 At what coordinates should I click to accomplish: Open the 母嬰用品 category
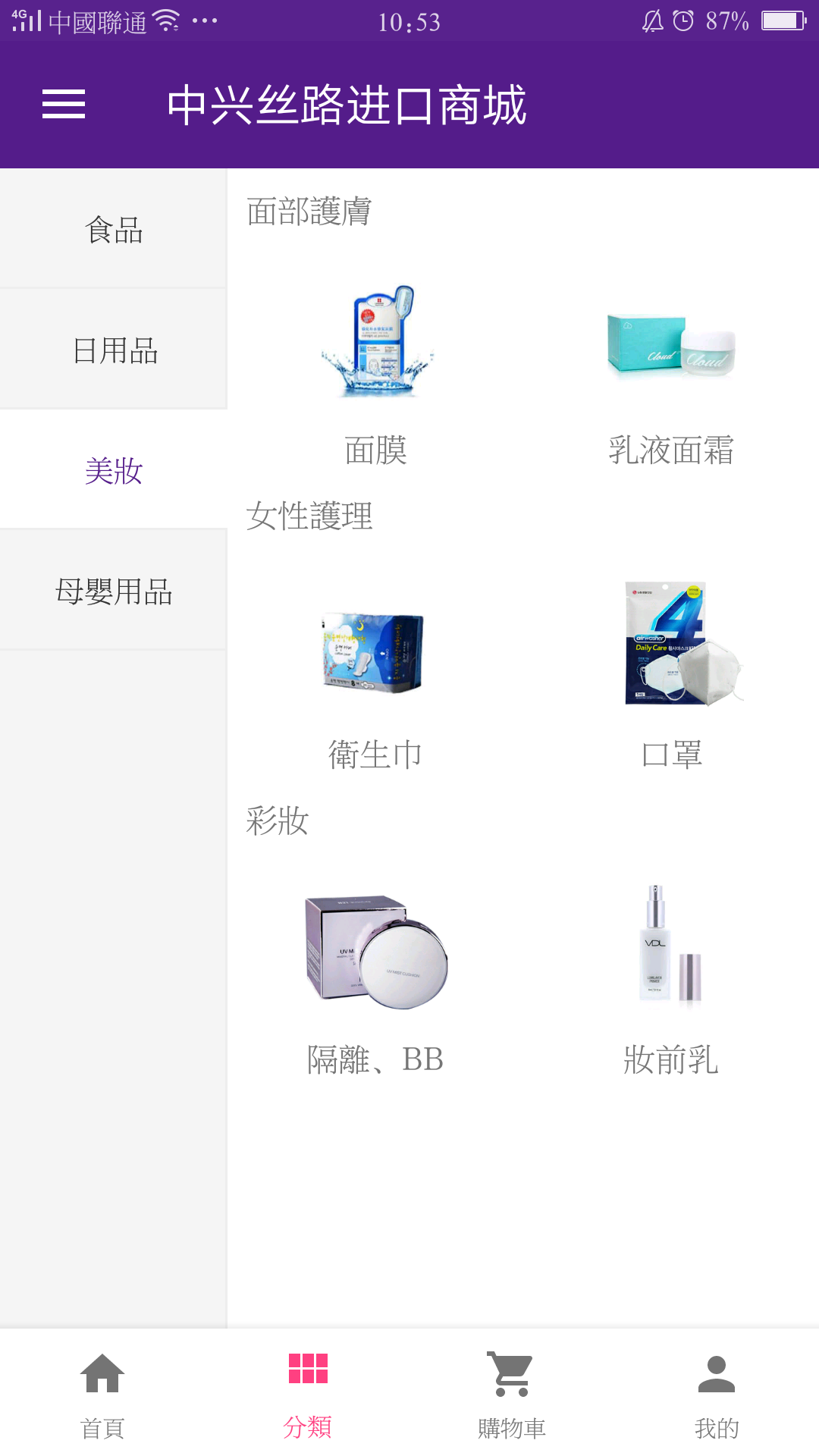point(114,591)
